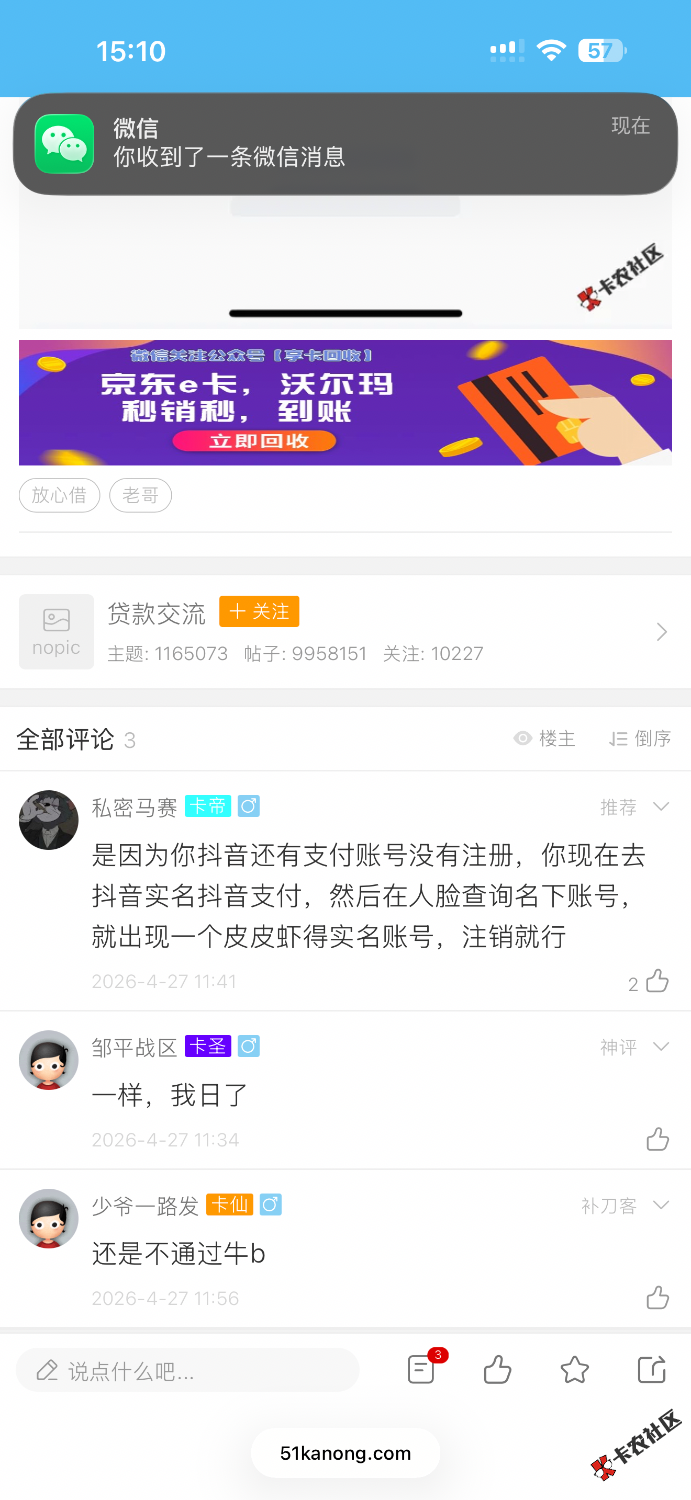
Task: Share this post
Action: tap(651, 1369)
